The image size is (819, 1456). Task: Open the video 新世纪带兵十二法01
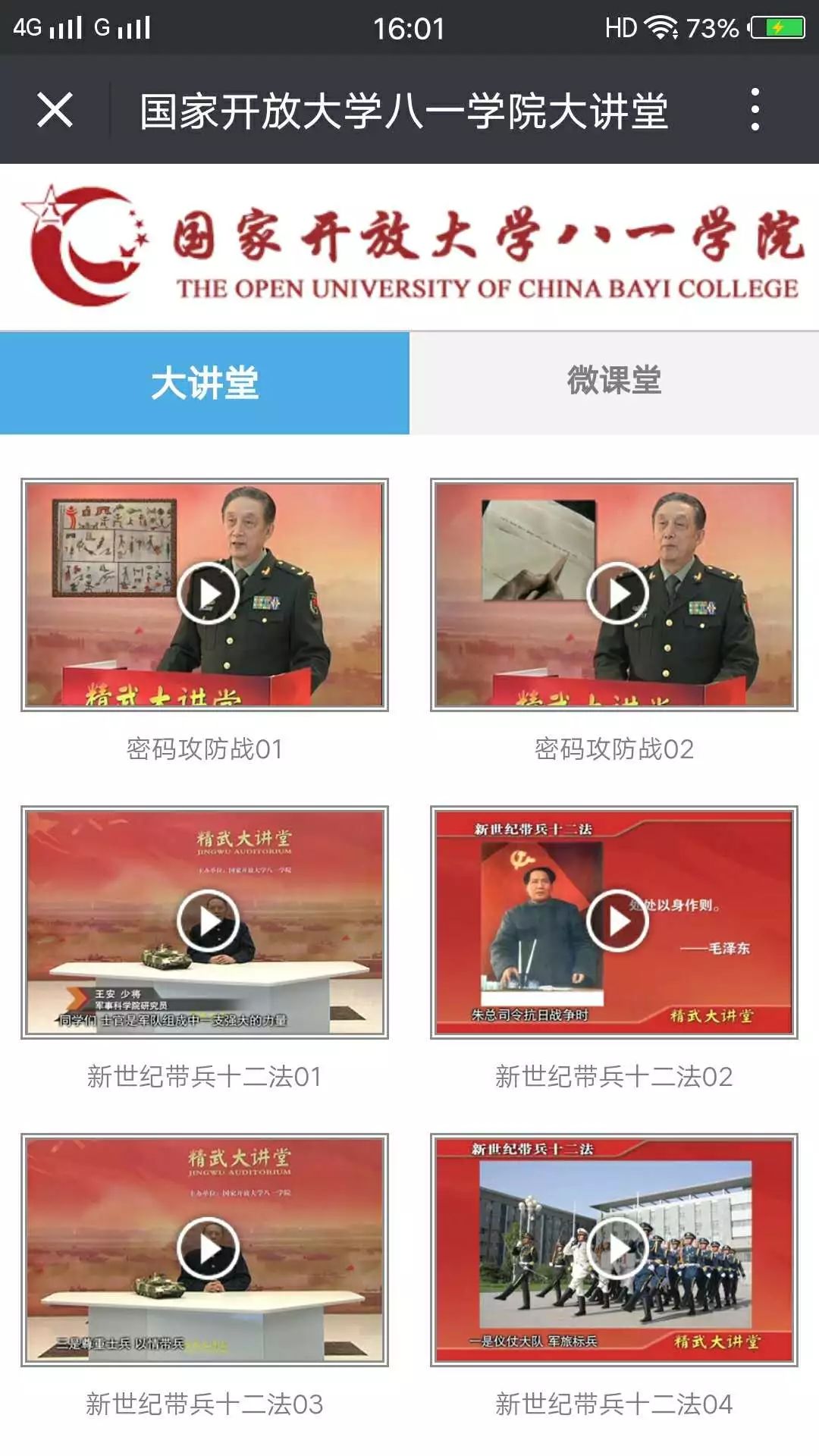coord(208,921)
